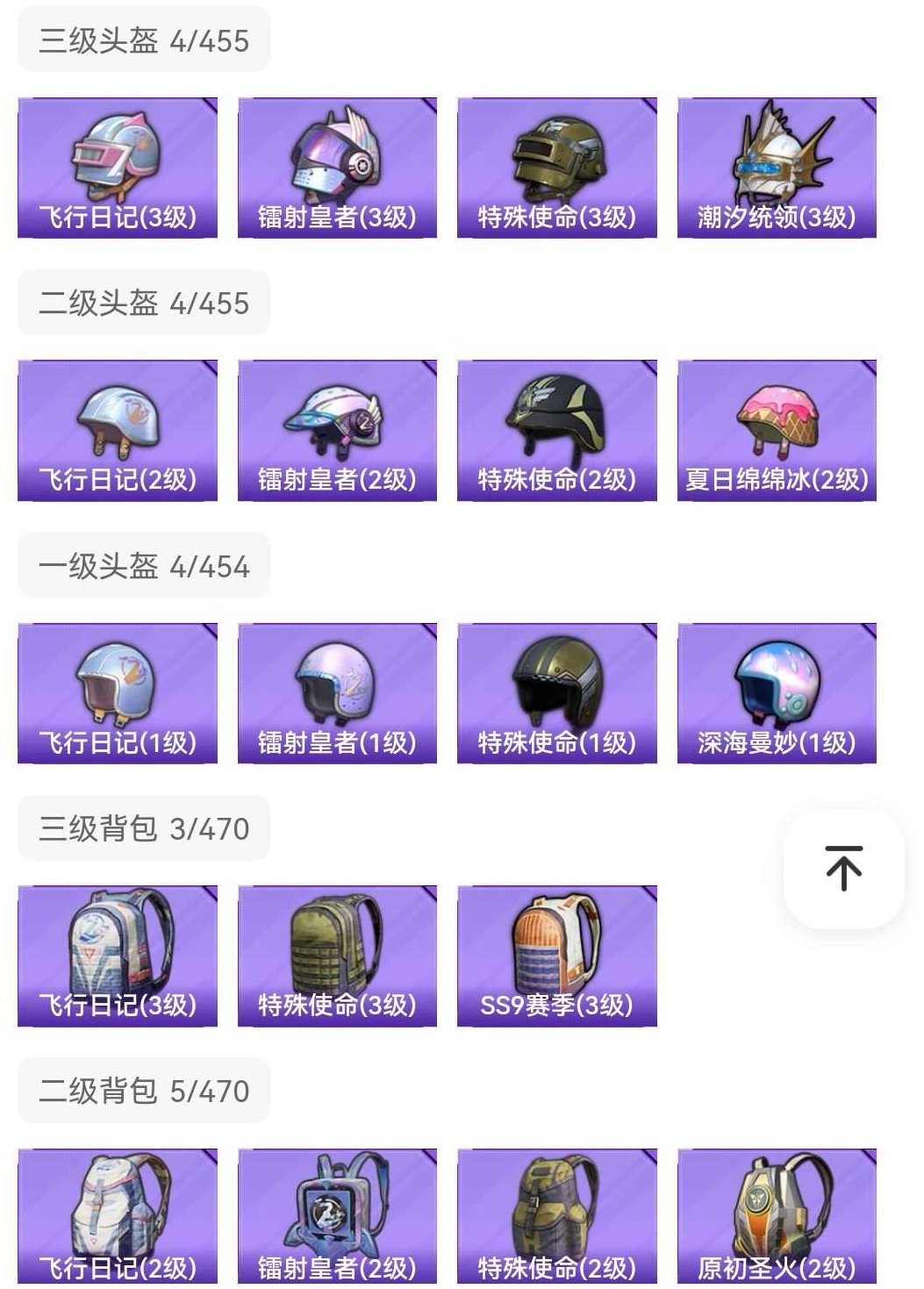Select 特殊使命(3级) backpack

click(x=337, y=956)
